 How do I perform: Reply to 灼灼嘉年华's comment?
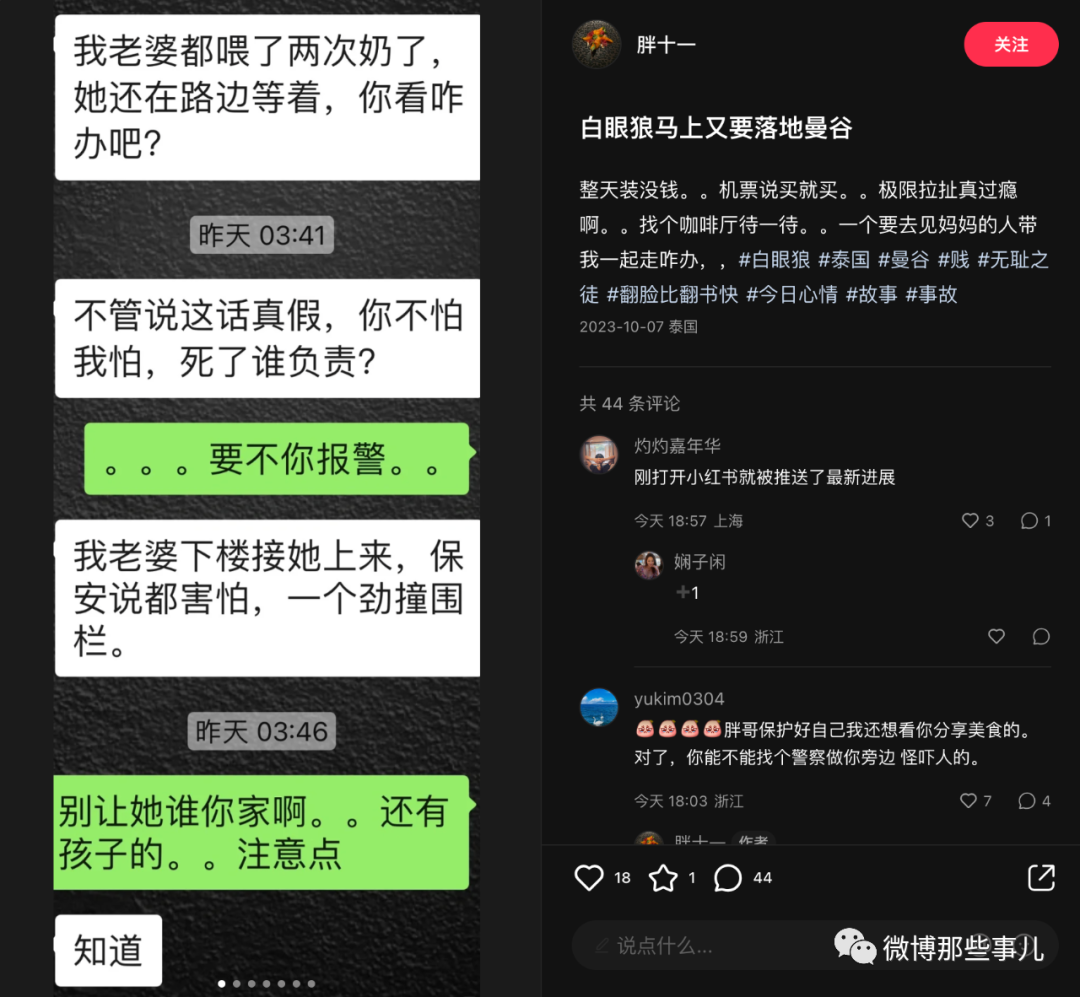(1029, 521)
